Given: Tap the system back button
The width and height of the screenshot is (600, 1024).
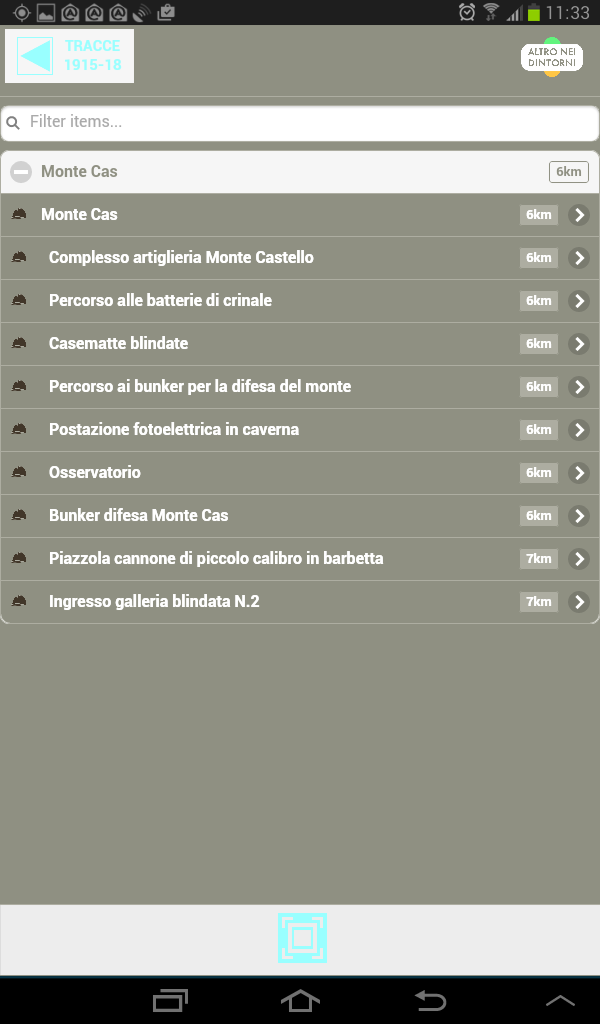Looking at the screenshot, I should coord(430,1000).
